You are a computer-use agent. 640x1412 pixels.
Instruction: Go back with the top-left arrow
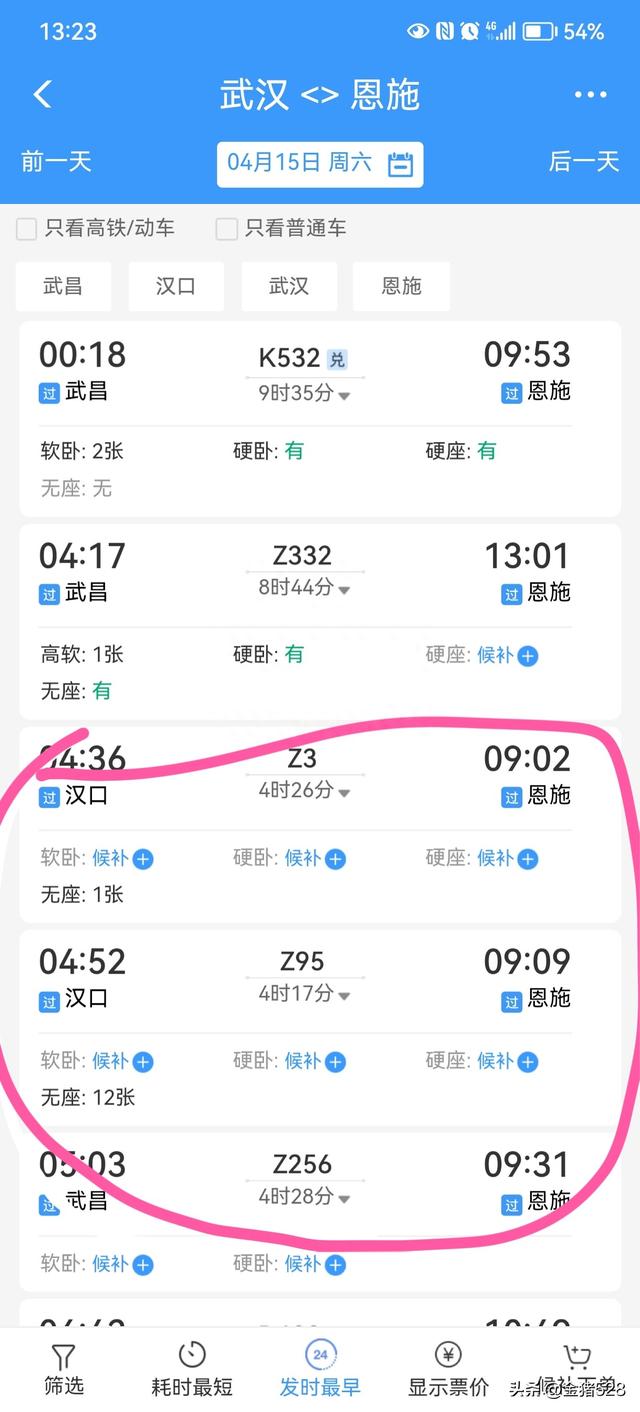coord(42,95)
